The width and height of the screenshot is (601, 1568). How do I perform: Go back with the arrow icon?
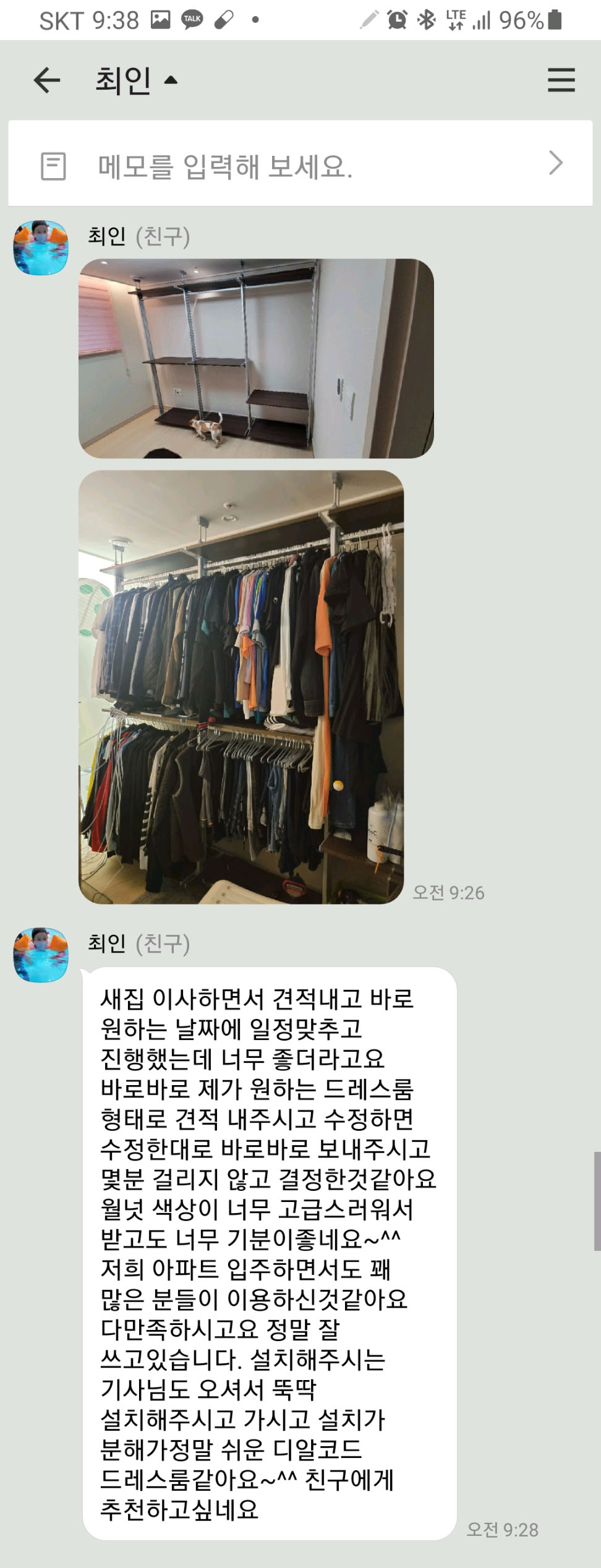(47, 80)
